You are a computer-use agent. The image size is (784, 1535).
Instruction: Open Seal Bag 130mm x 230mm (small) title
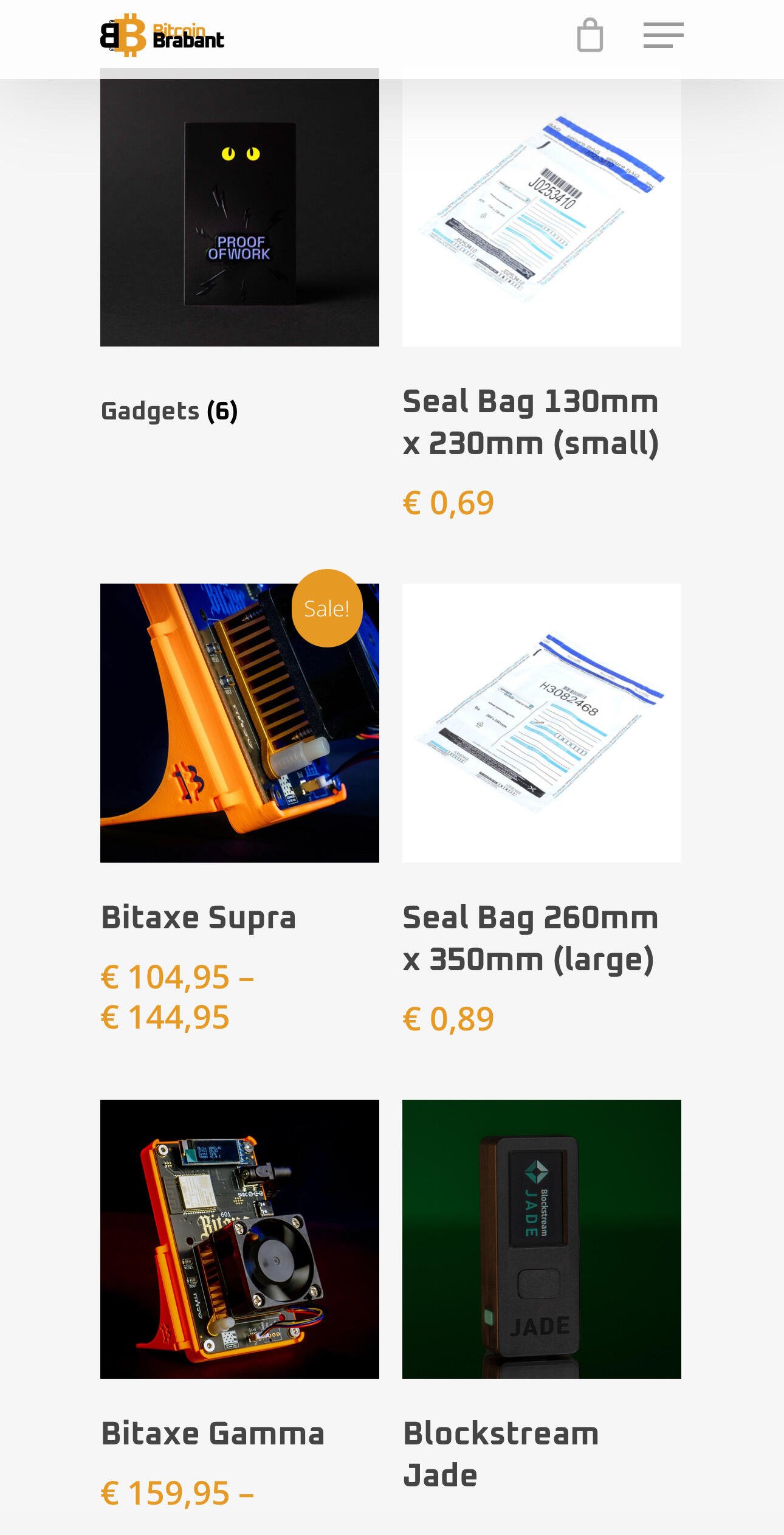point(531,422)
